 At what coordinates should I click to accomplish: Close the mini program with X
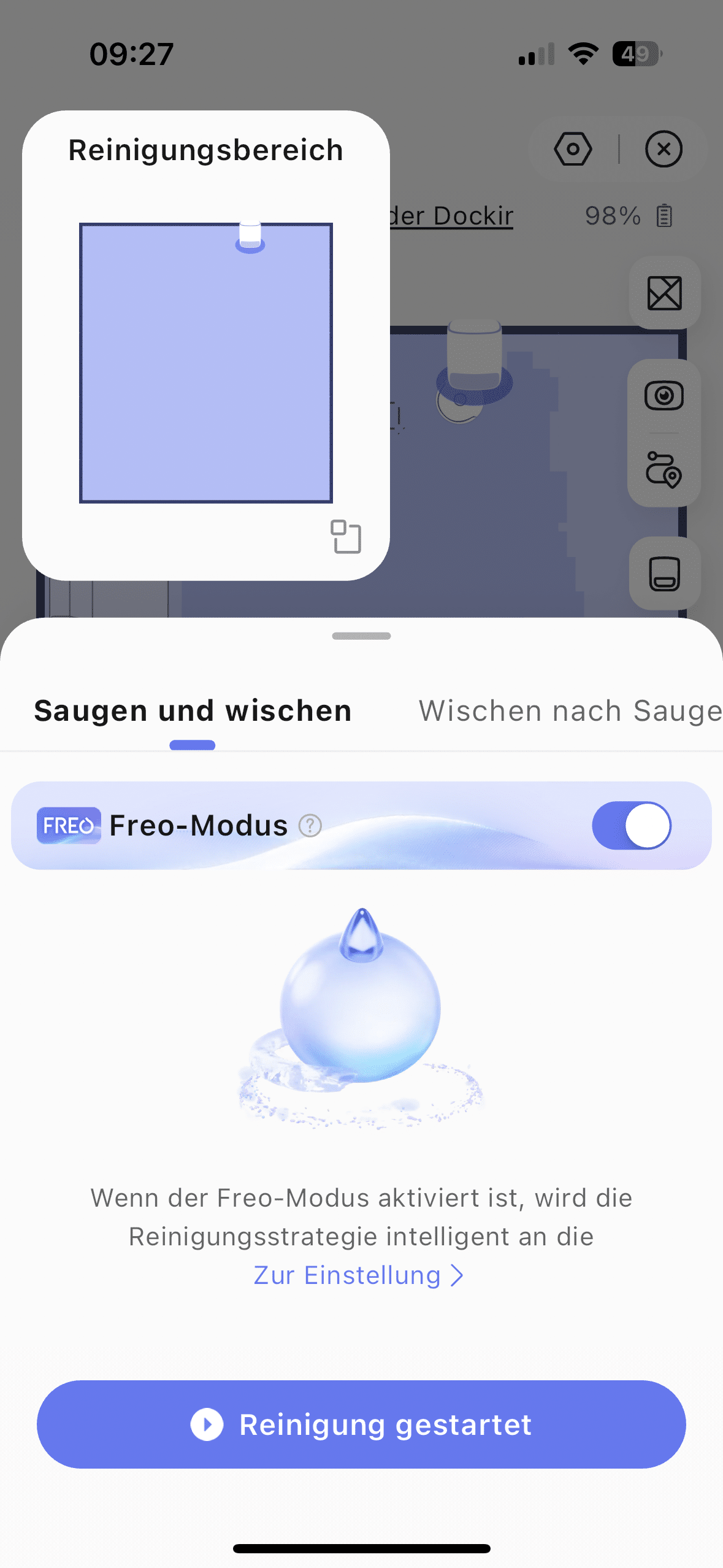click(x=664, y=149)
